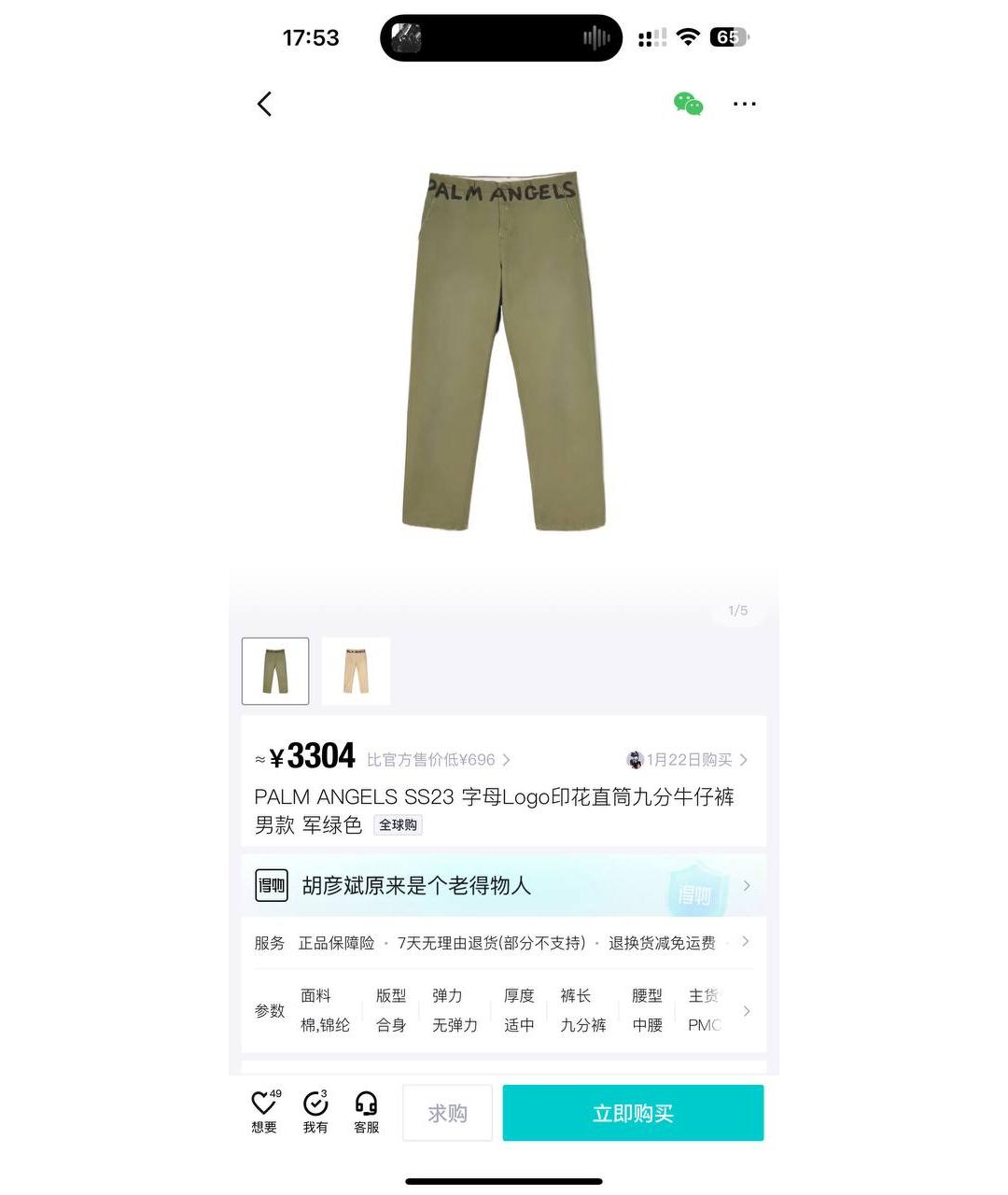Viewport: 1008px width, 1195px height.
Task: View the 1月22日购买 recent purchase records
Action: 689,760
